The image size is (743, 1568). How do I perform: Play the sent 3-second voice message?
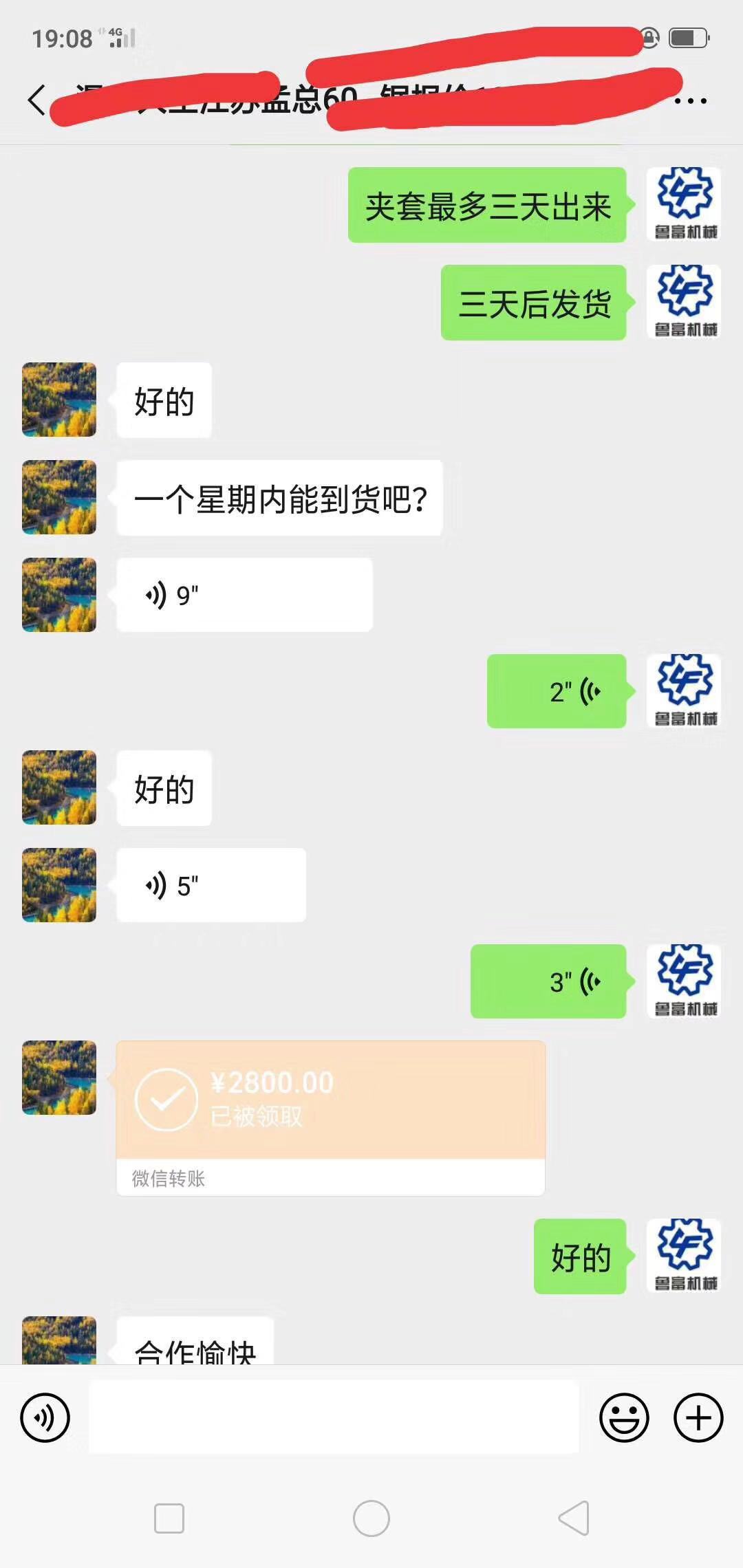548,981
